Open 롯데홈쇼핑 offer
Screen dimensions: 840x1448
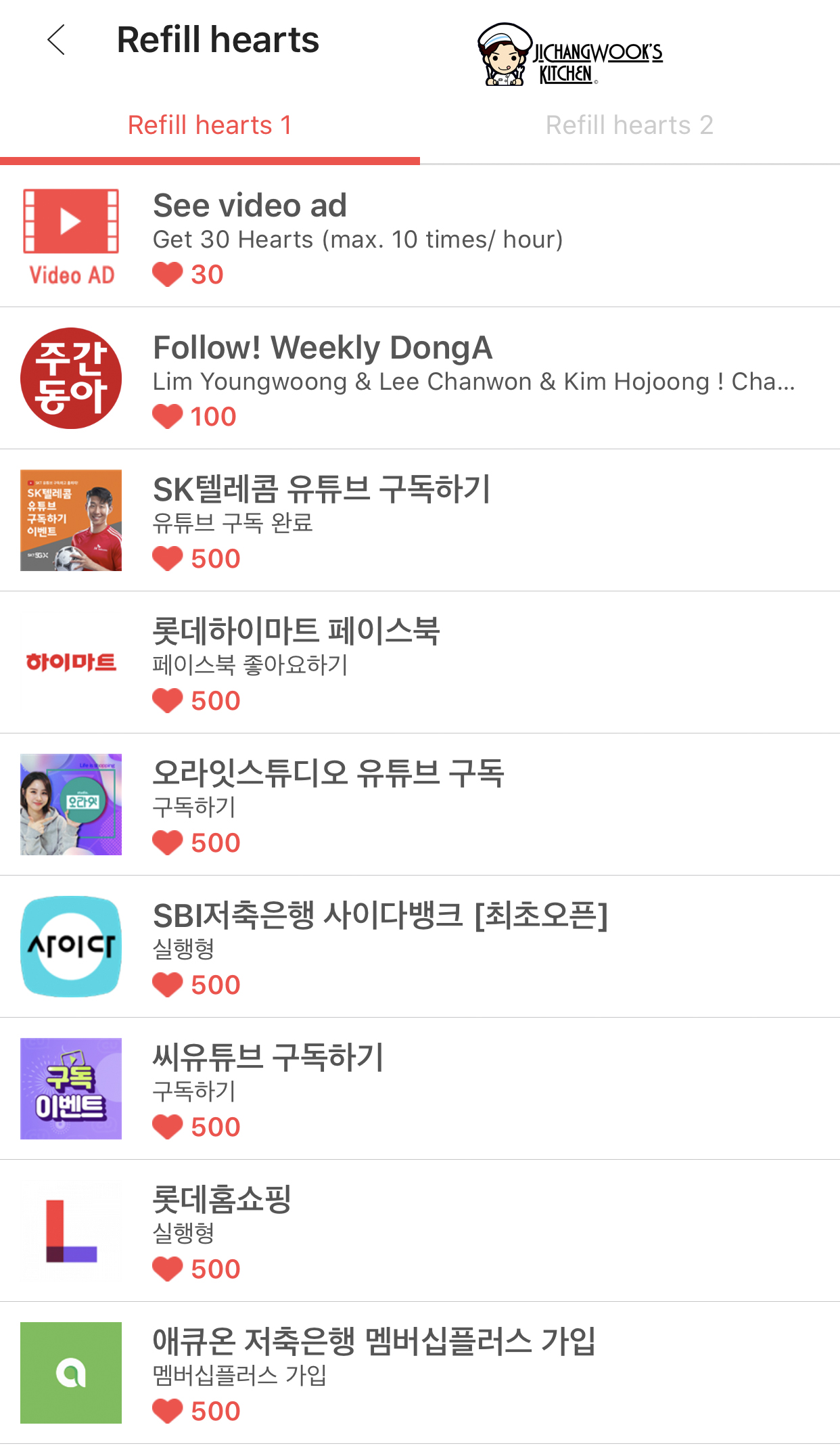tap(419, 1231)
